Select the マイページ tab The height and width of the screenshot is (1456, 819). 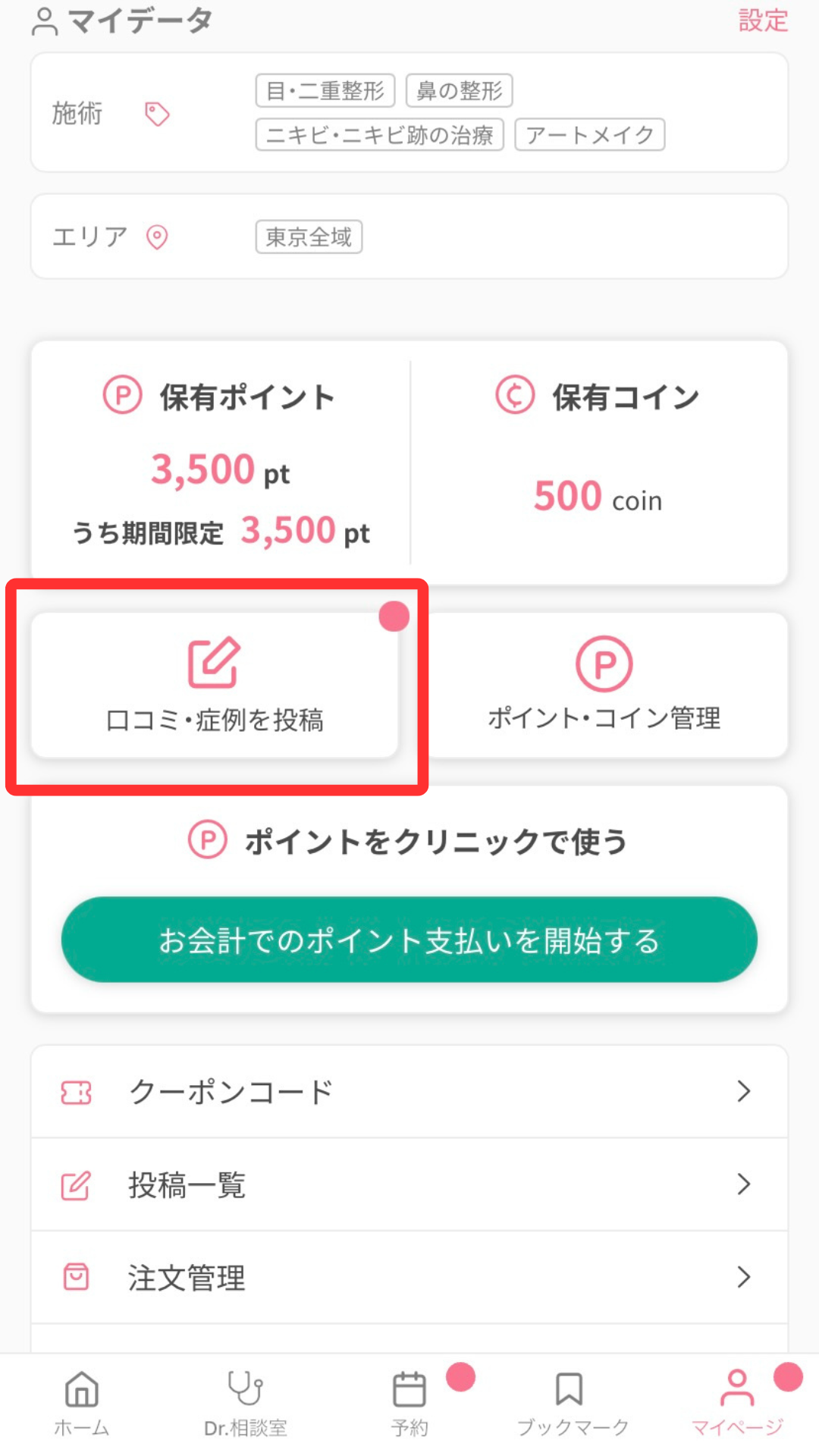[737, 1404]
